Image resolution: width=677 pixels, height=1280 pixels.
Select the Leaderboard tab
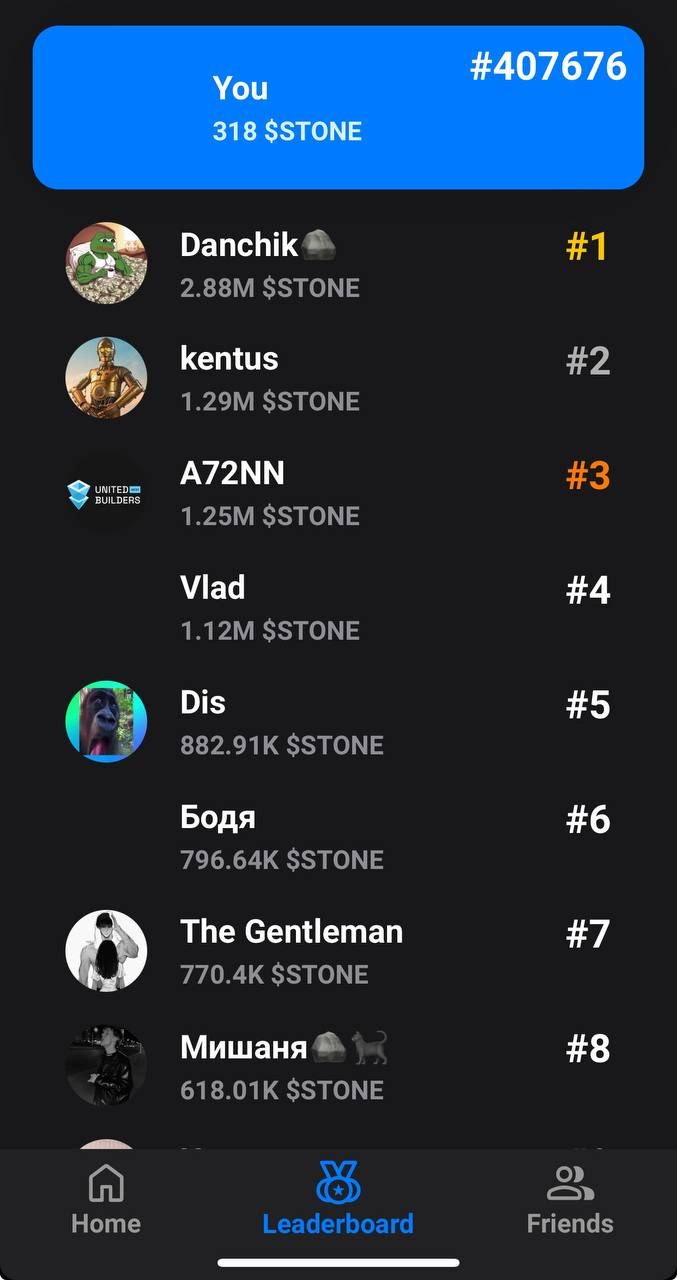[338, 1200]
